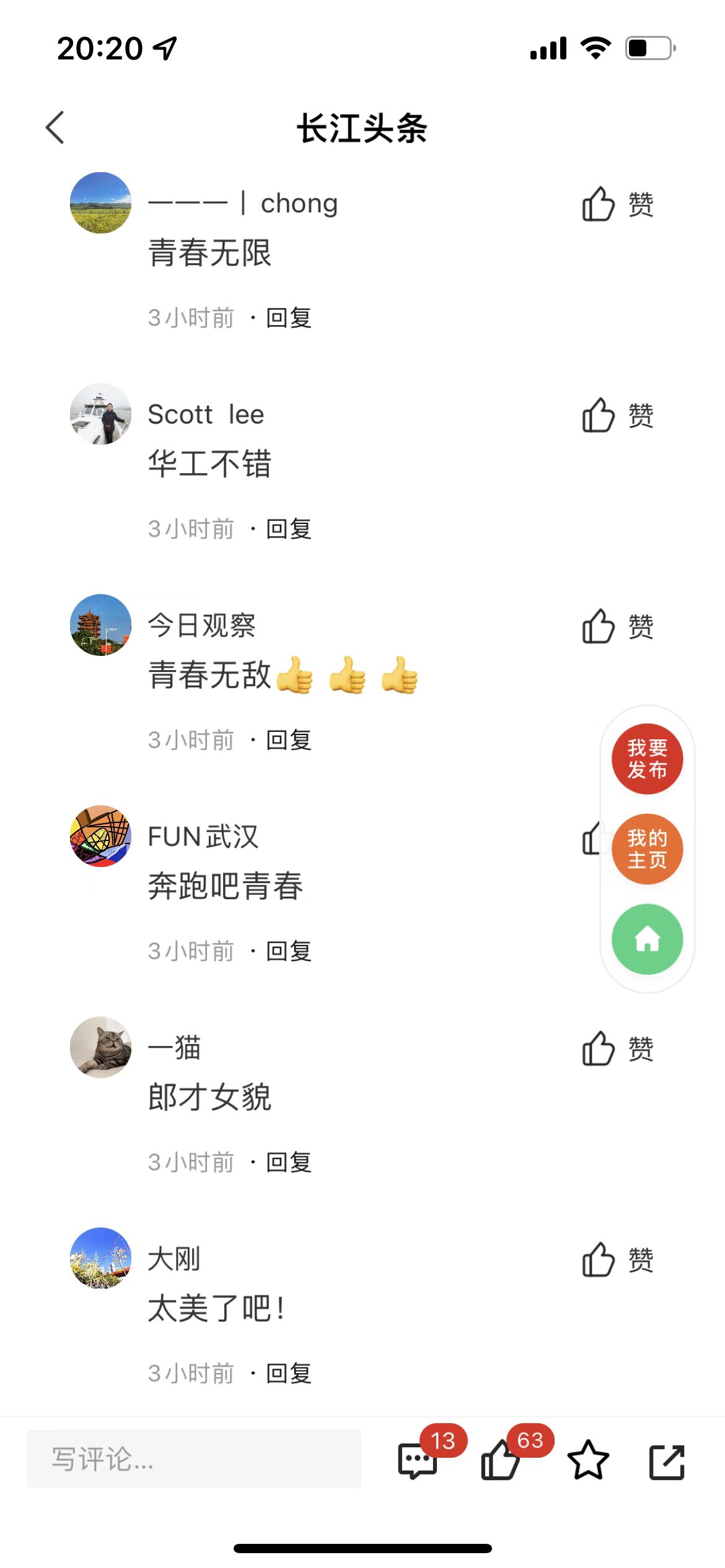Focus the 写评论 comment box
This screenshot has width=725, height=1568.
194,1459
